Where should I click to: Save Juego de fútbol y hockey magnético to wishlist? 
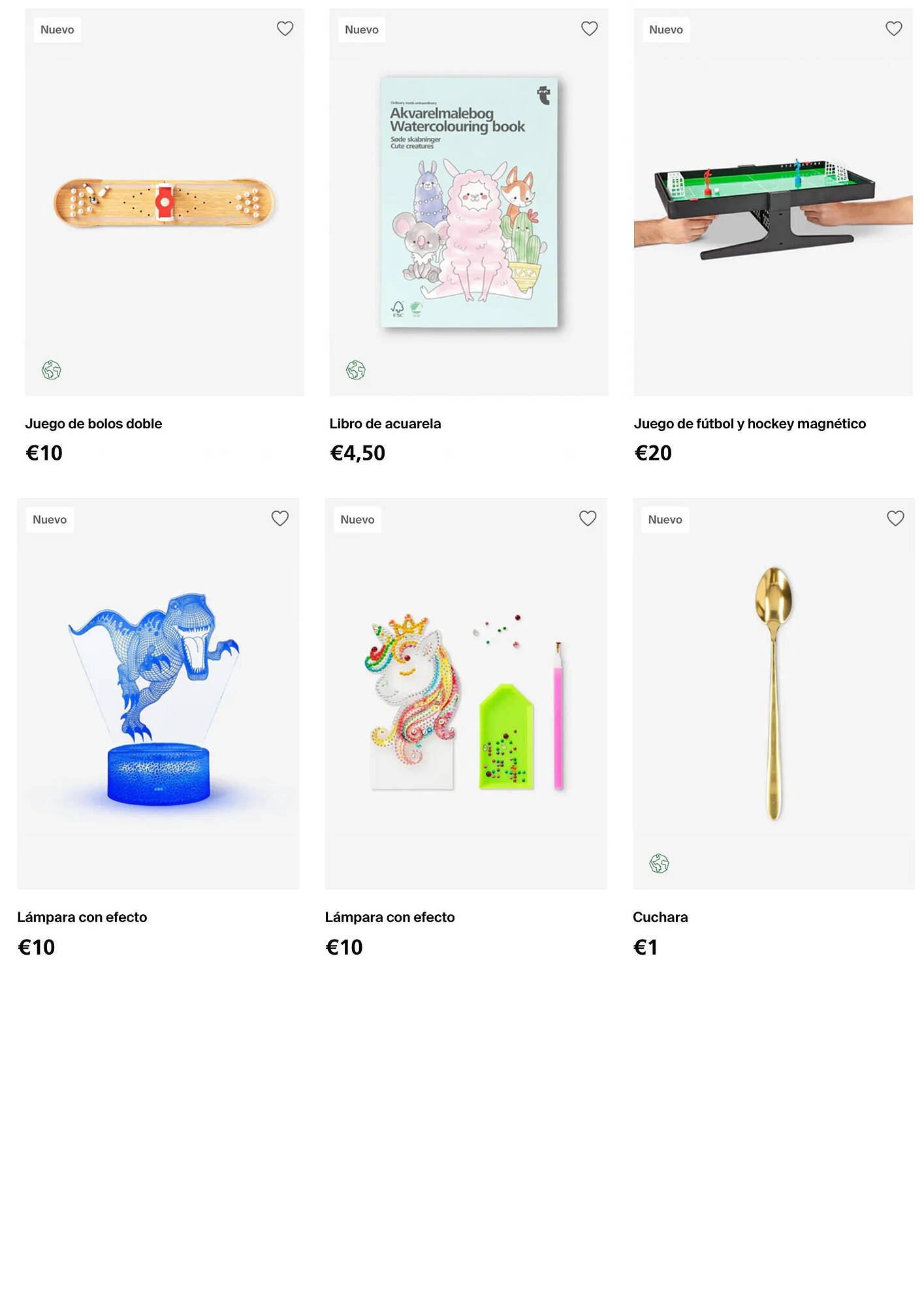tap(893, 29)
